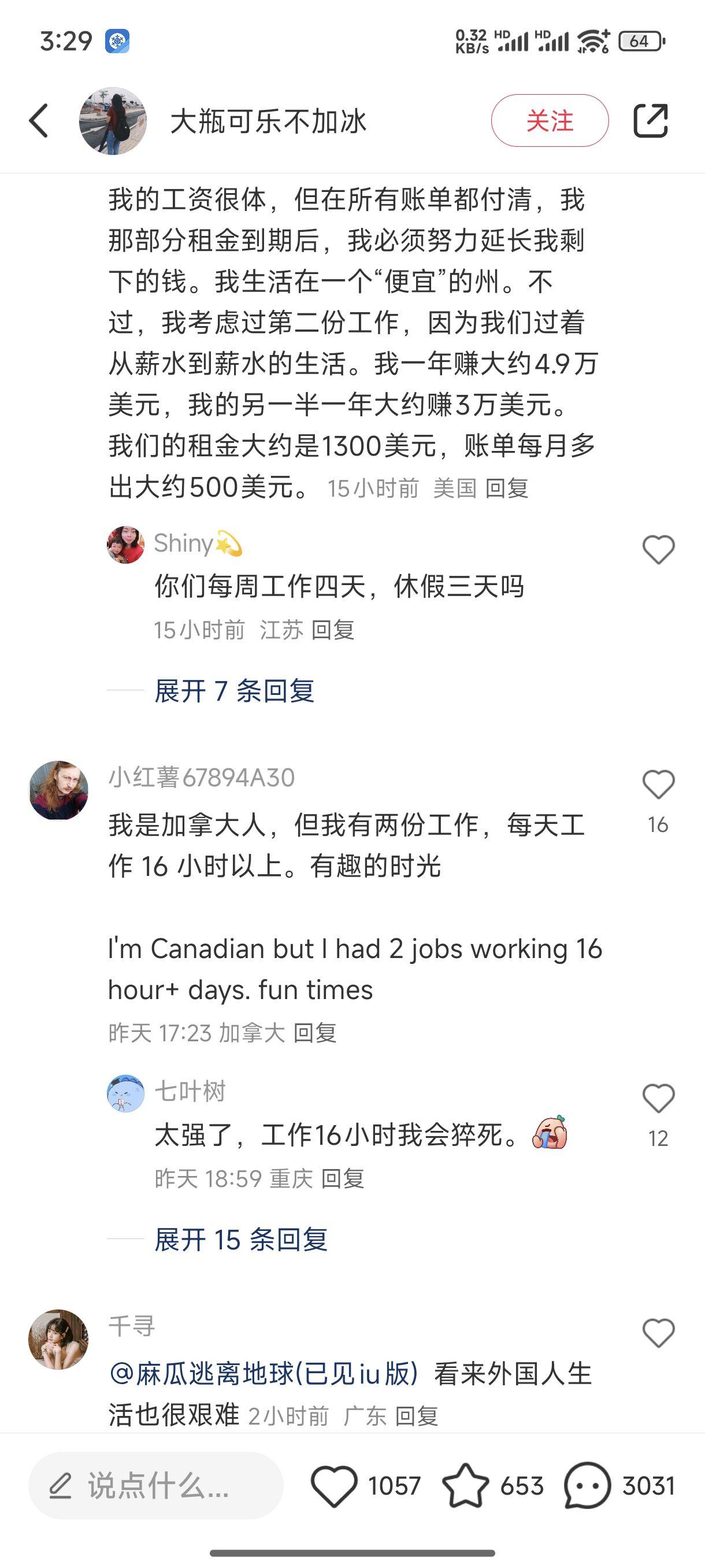
Task: Favorite the post with the star icon
Action: (x=465, y=1486)
